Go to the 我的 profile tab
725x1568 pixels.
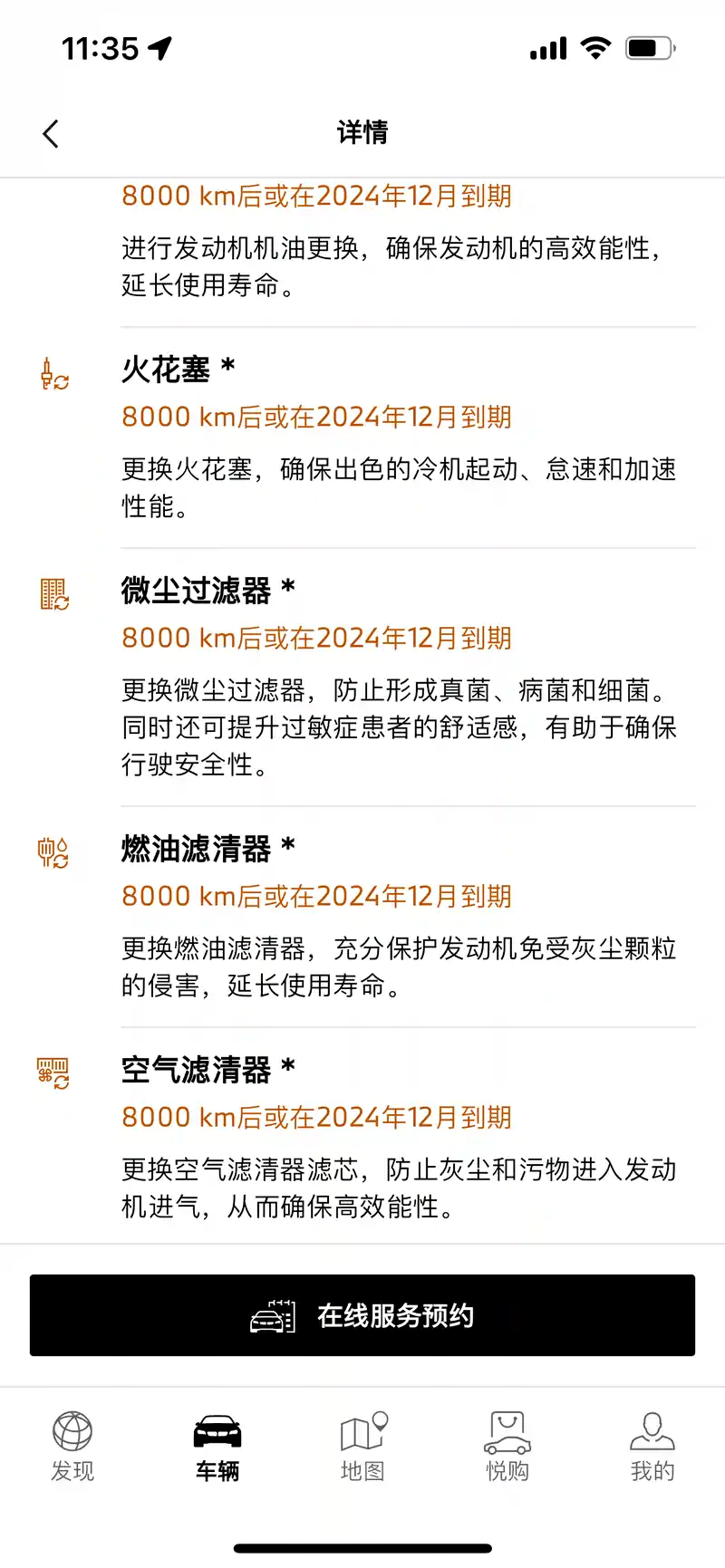pyautogui.click(x=652, y=1446)
